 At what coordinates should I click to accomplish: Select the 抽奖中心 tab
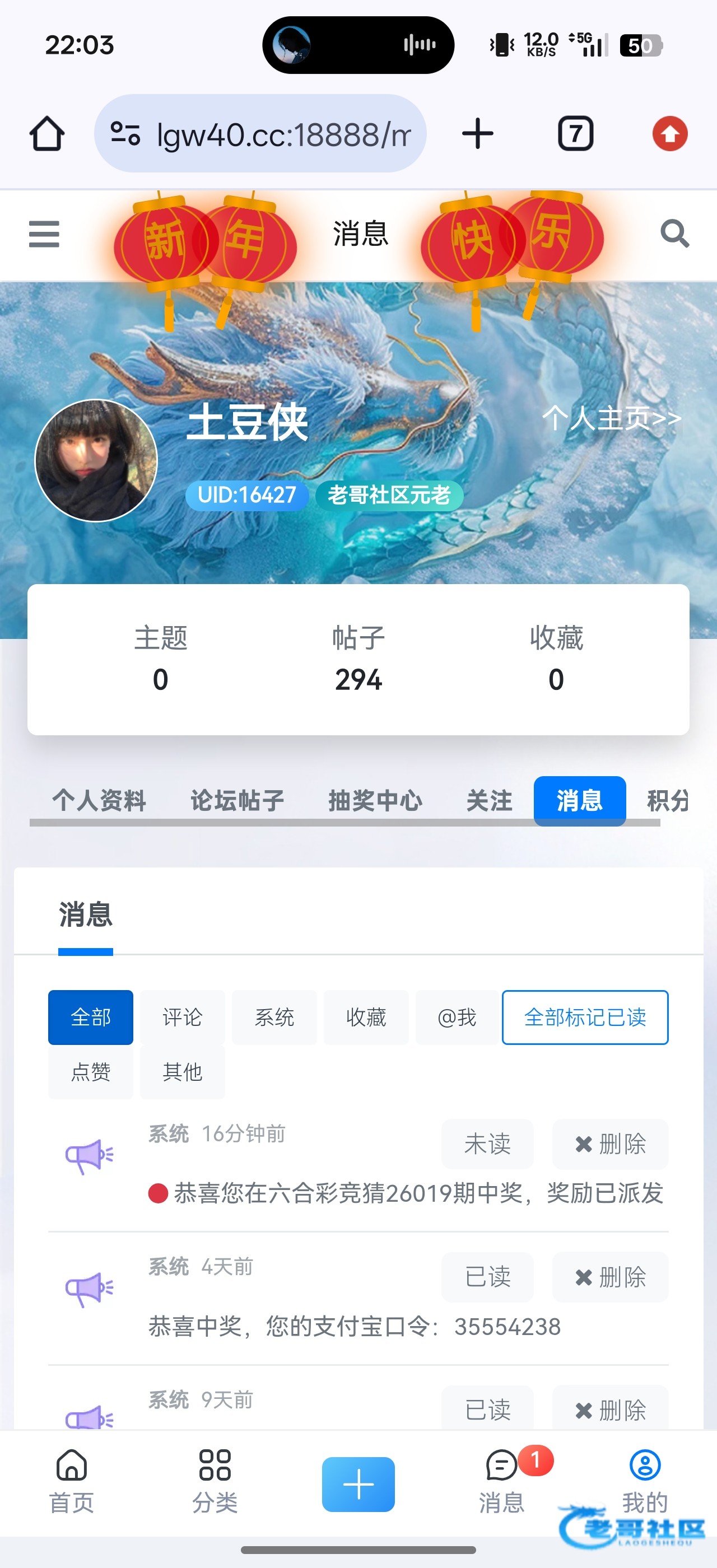[375, 800]
